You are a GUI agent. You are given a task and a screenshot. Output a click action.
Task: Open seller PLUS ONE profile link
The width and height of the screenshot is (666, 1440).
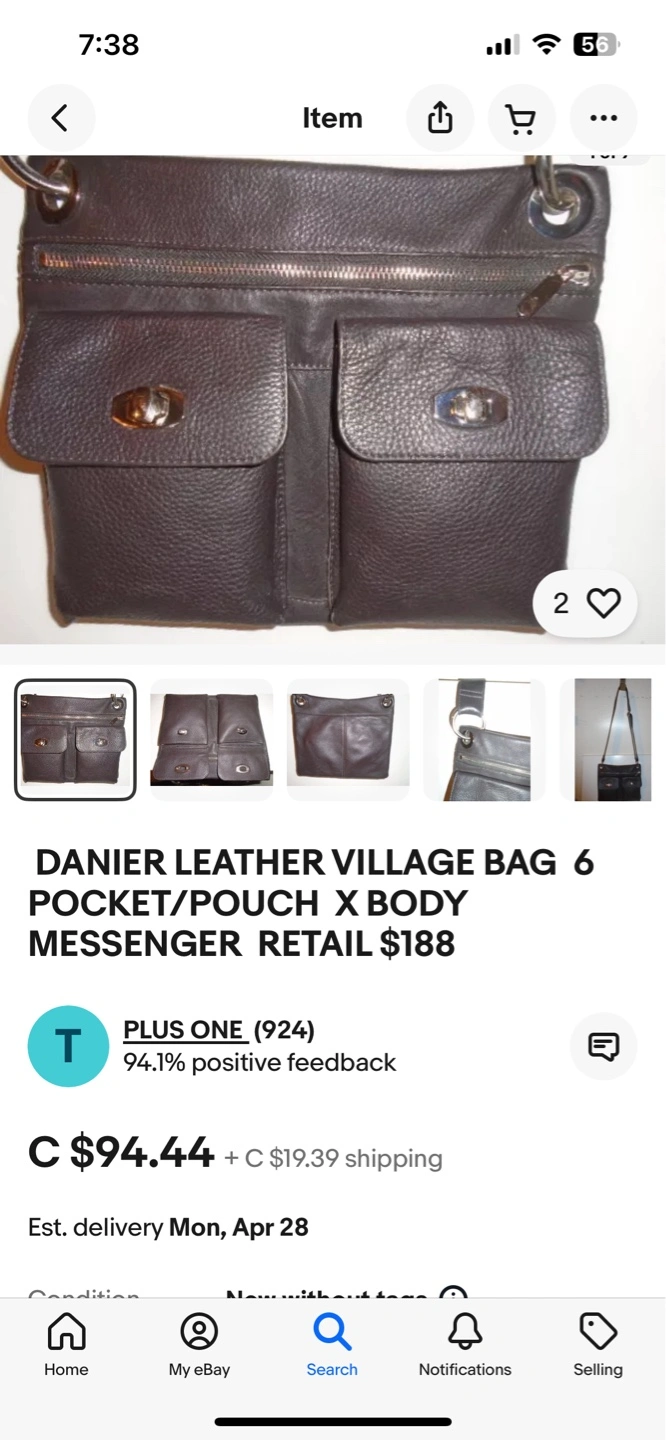(x=185, y=1030)
